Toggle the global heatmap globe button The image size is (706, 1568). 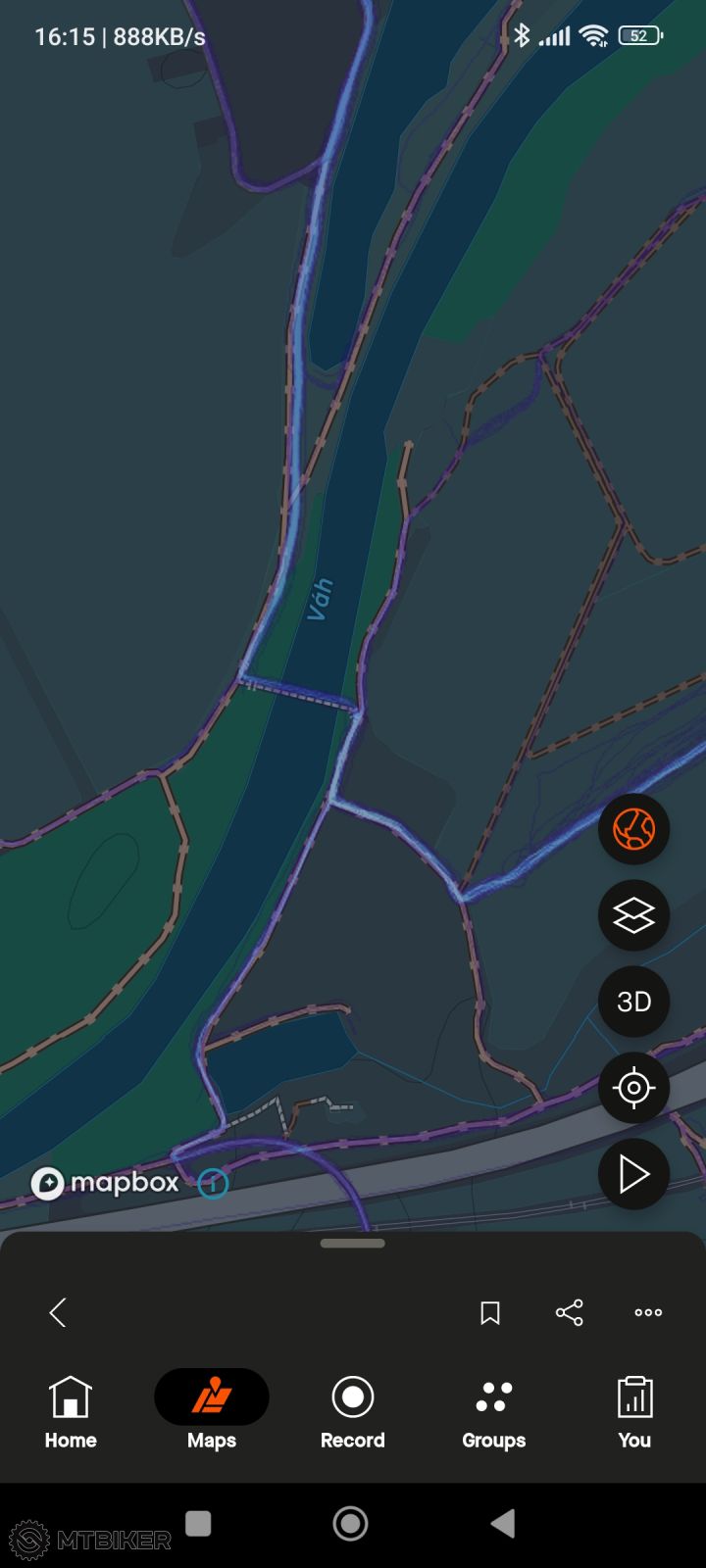633,829
